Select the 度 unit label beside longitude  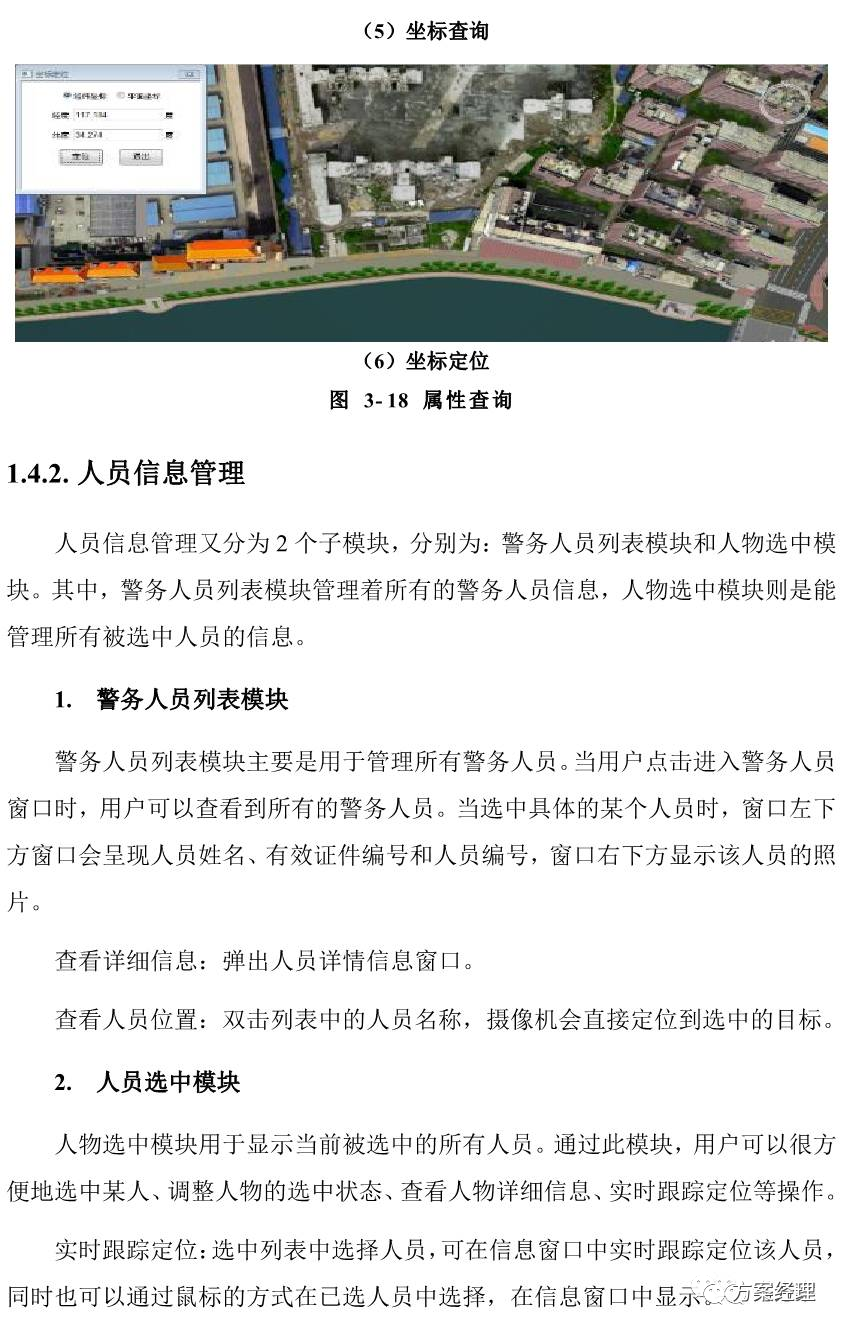(169, 114)
